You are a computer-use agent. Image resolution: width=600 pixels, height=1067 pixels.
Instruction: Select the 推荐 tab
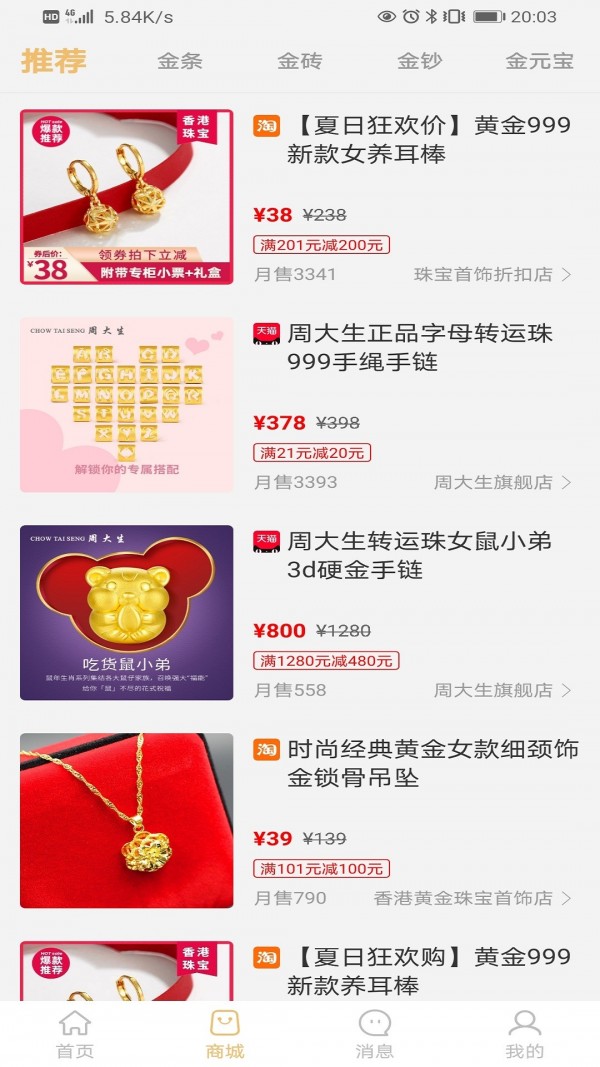pyautogui.click(x=54, y=61)
